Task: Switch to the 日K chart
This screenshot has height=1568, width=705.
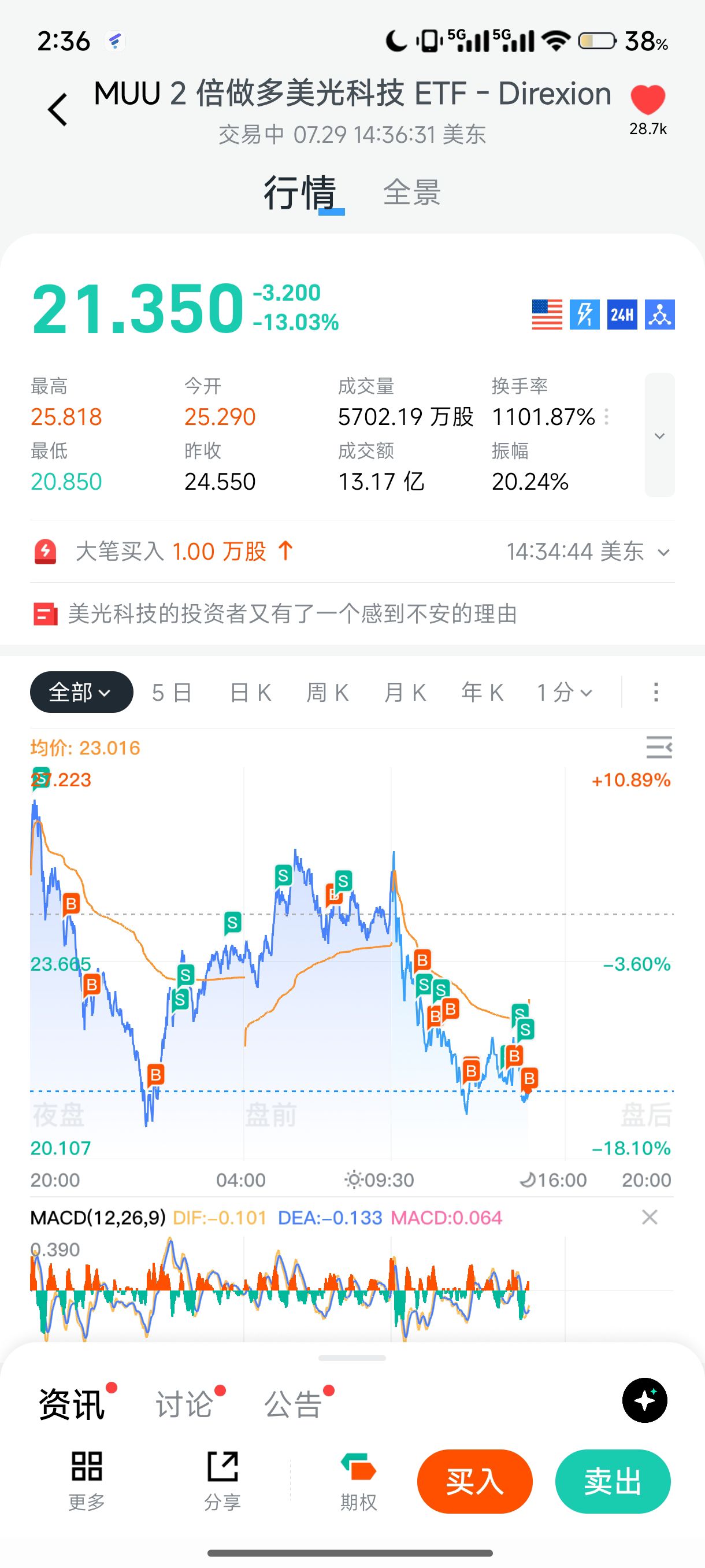Action: [x=251, y=693]
